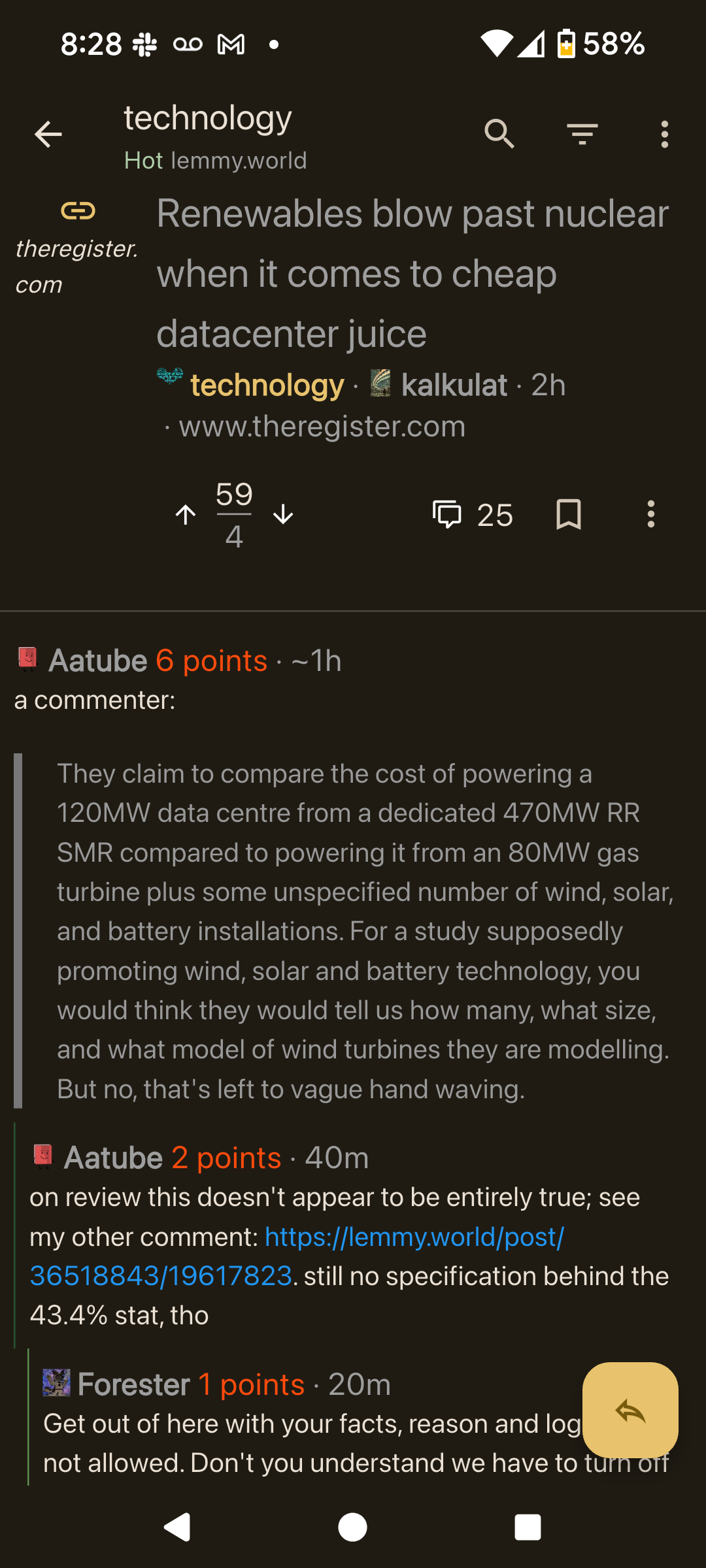Reply using the floating yellow button
The height and width of the screenshot is (1568, 706).
[630, 1410]
